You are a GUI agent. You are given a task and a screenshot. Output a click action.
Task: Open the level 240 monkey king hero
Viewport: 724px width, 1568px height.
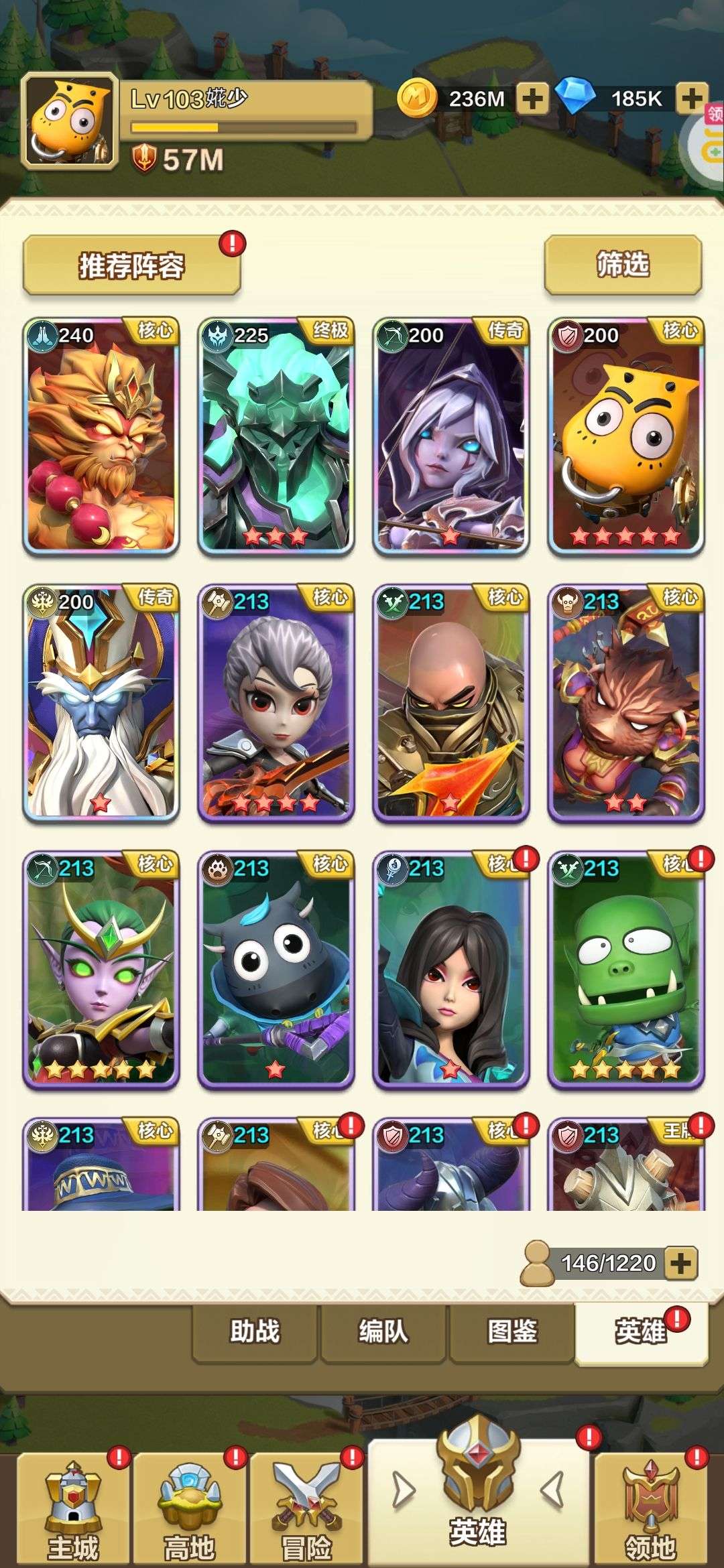(101, 437)
